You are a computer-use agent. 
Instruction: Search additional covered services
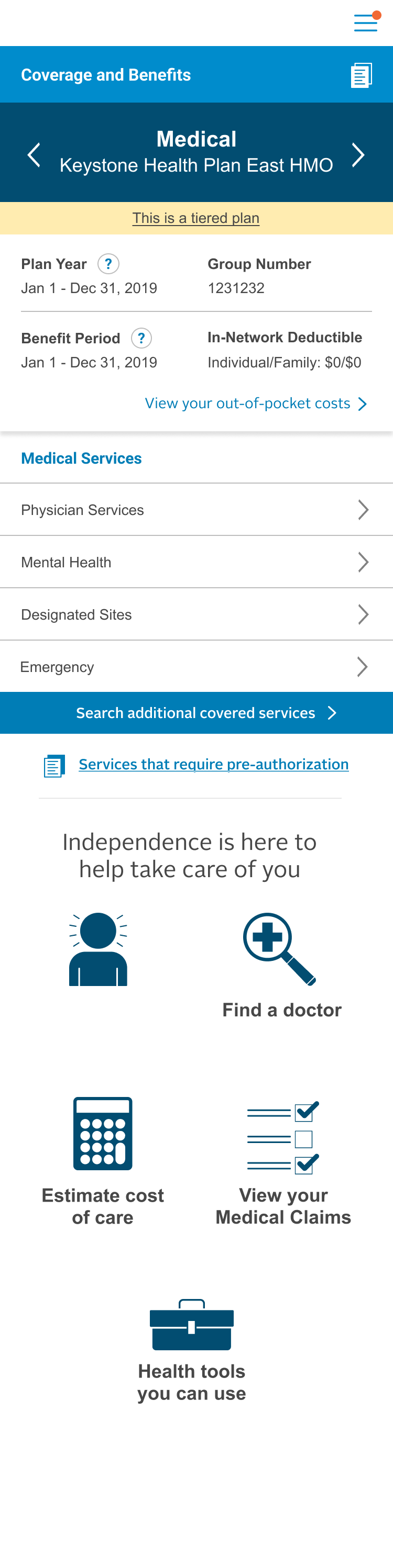pyautogui.click(x=196, y=713)
